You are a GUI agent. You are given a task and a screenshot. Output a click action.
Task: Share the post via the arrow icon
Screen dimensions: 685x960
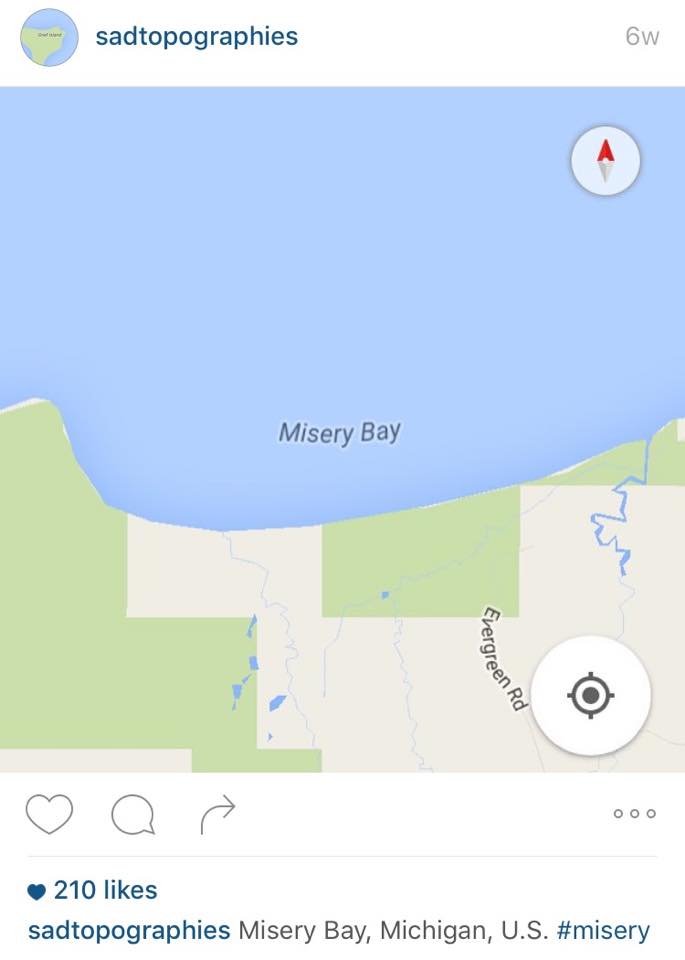217,814
